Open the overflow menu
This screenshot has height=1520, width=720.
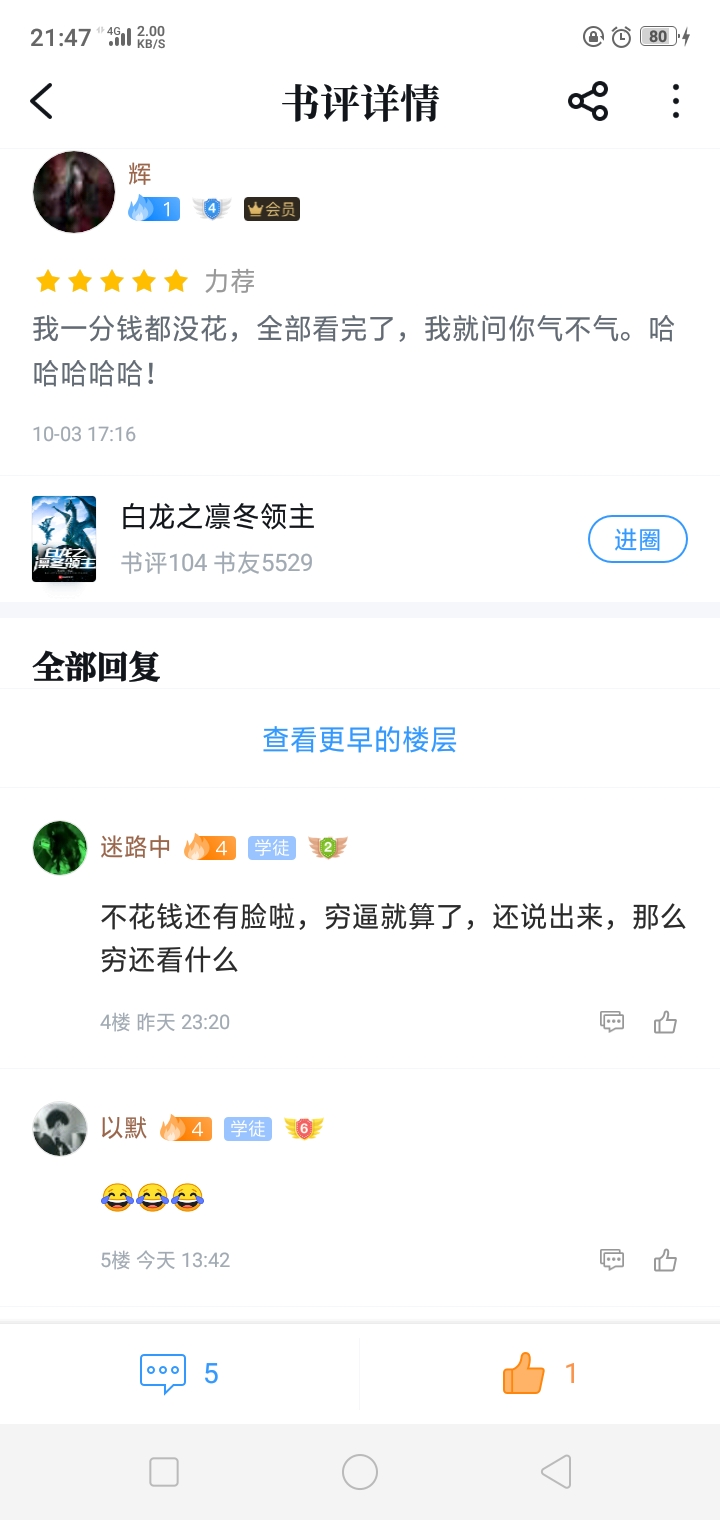pyautogui.click(x=676, y=101)
